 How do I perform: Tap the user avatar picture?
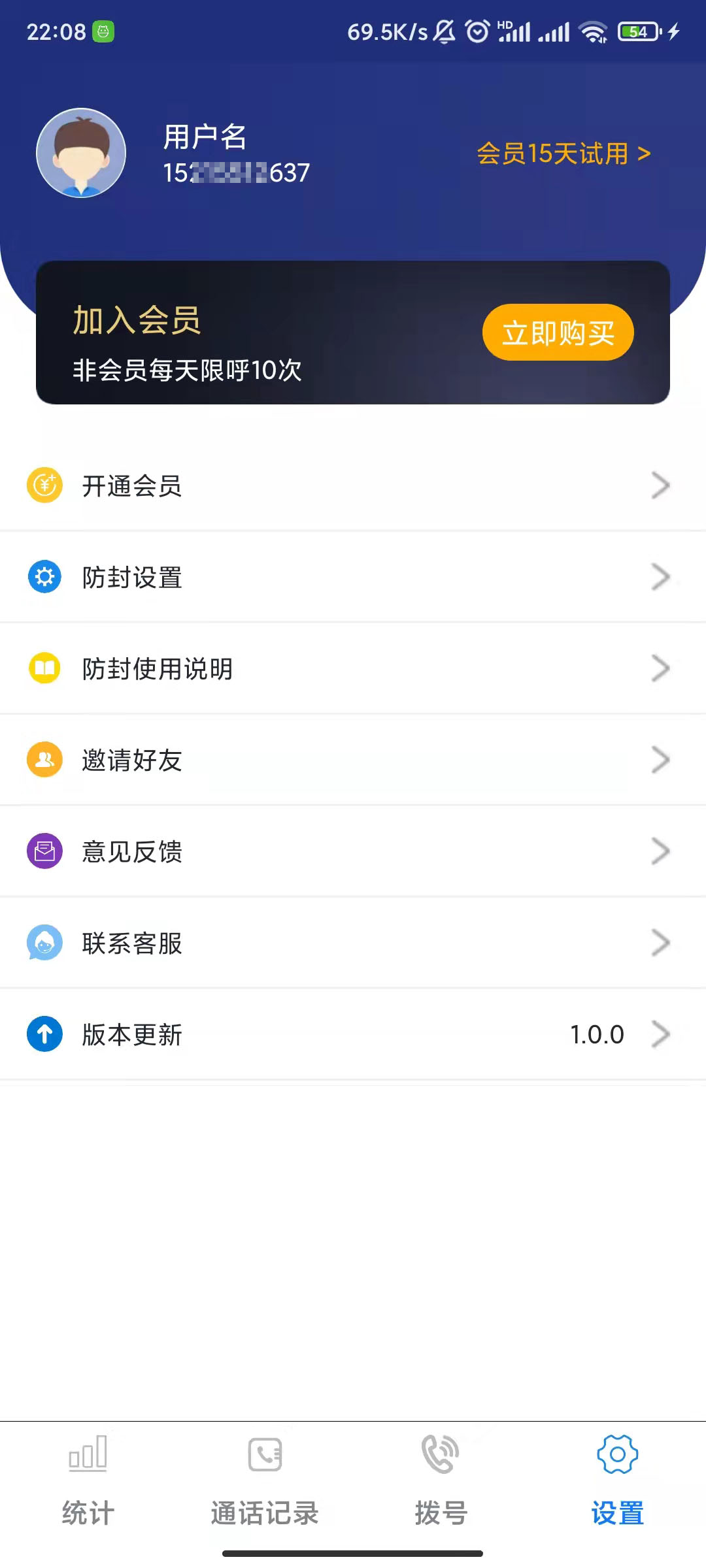[x=81, y=152]
